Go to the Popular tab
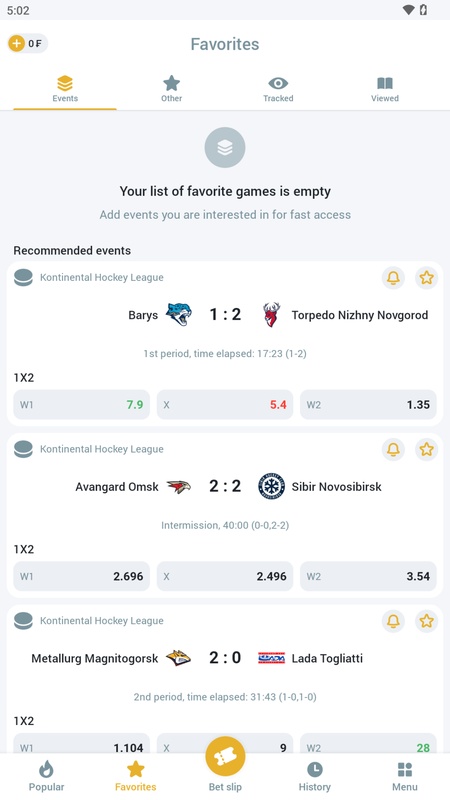 46,776
